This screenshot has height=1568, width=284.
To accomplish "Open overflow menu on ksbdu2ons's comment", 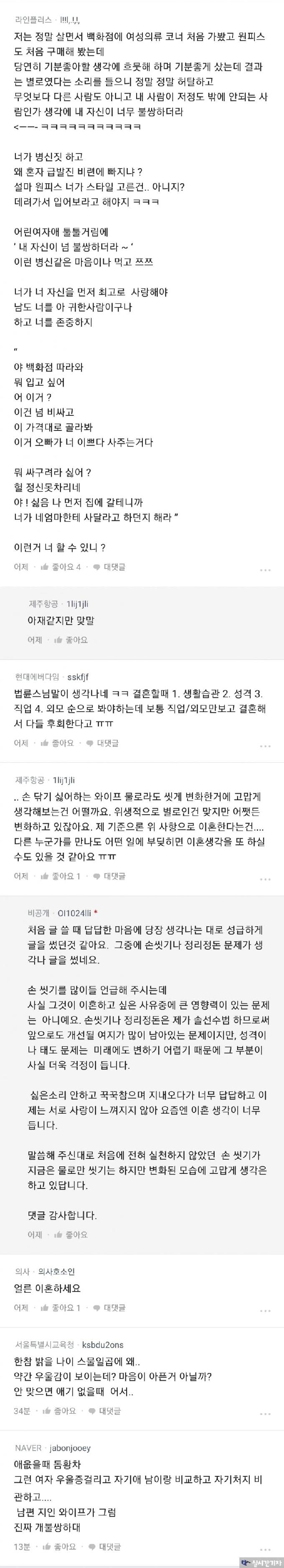I will click(x=264, y=1413).
